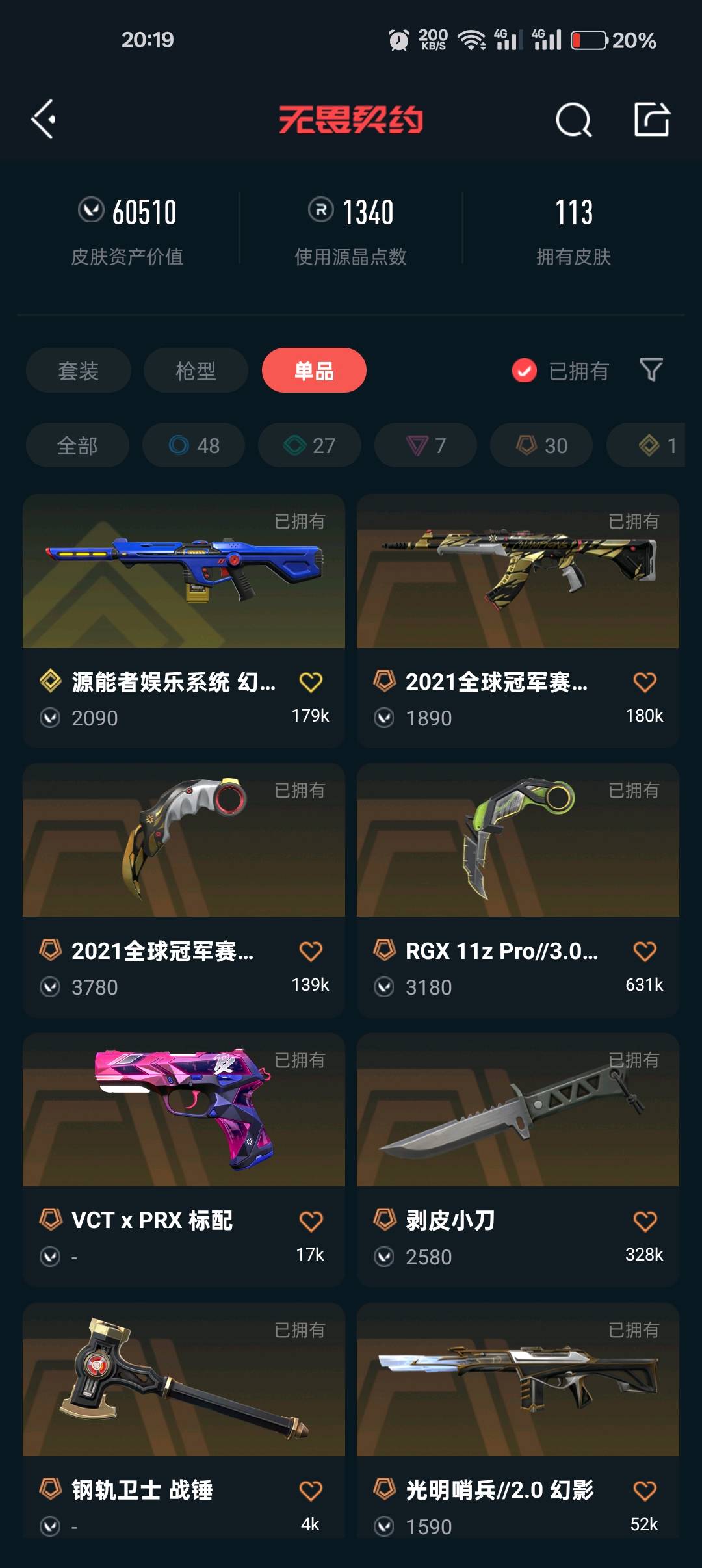Toggle the 已拥有 checkbox filter

(525, 371)
